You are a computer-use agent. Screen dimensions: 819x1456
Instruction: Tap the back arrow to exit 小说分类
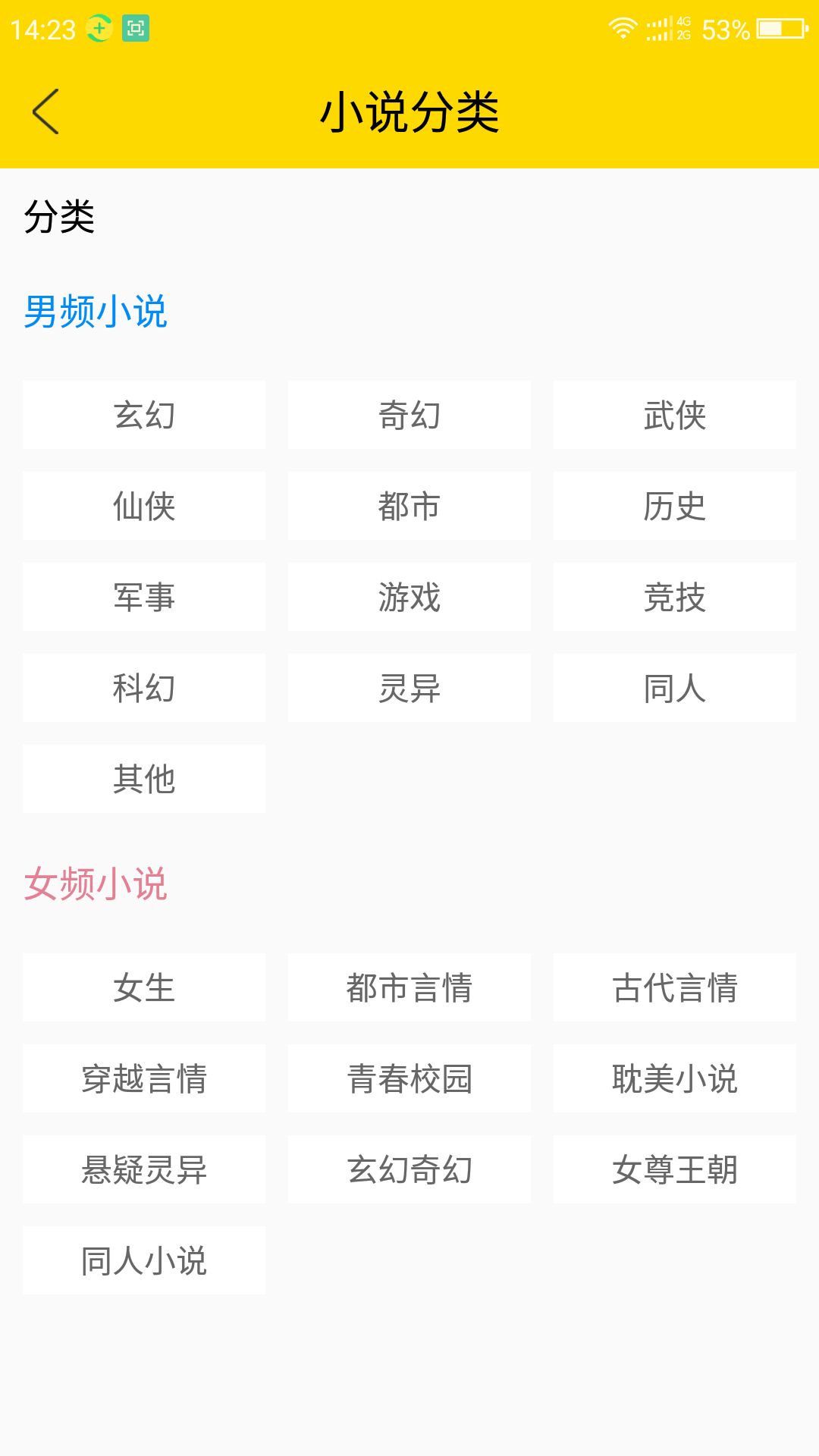click(45, 111)
